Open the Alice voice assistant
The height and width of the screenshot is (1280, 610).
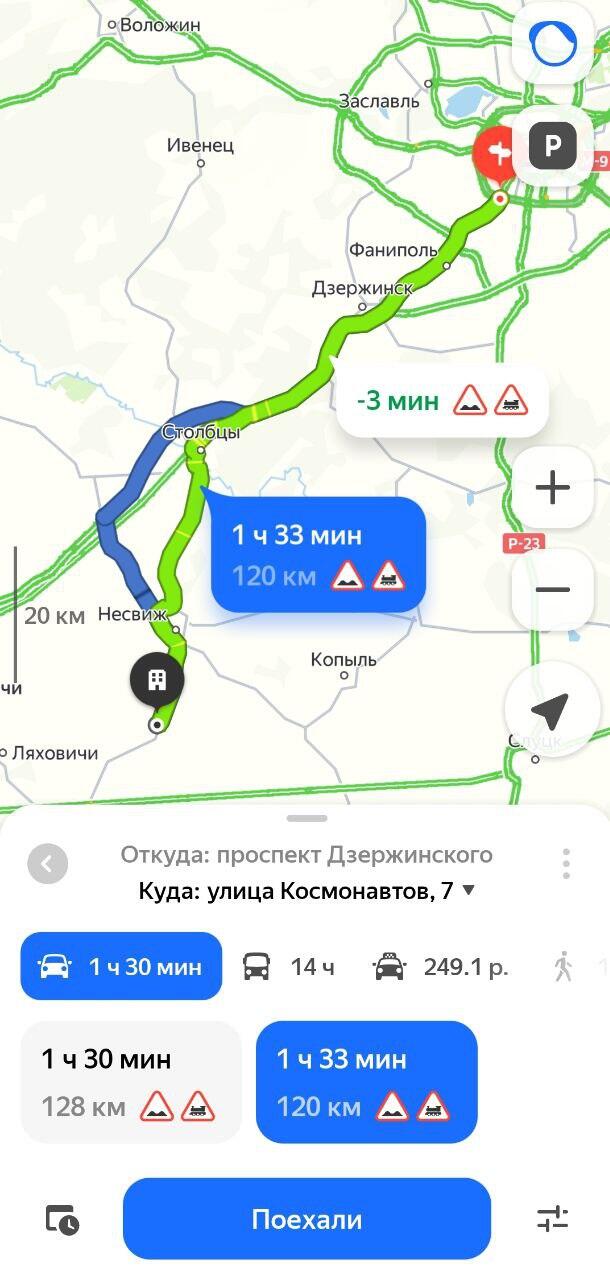552,44
